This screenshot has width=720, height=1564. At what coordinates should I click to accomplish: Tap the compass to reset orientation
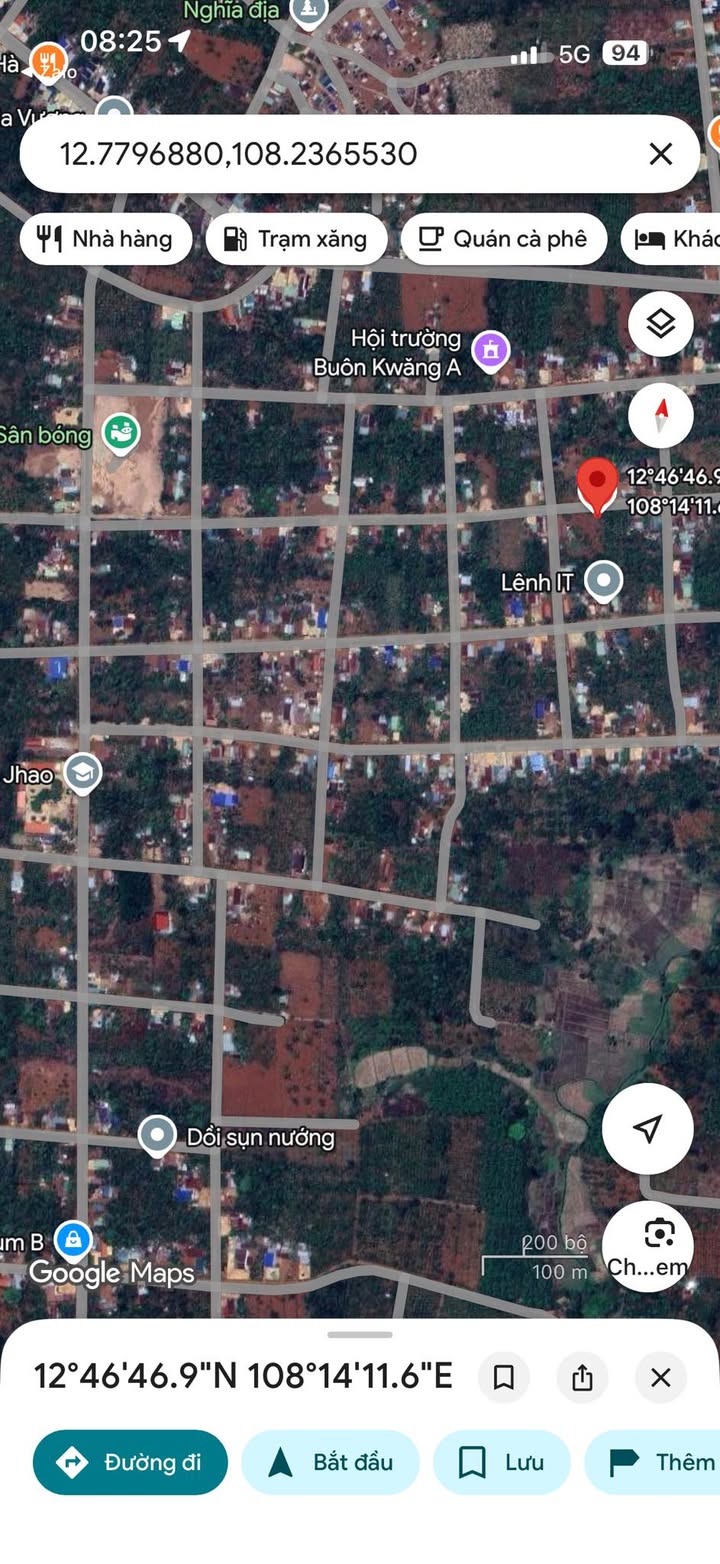[660, 416]
